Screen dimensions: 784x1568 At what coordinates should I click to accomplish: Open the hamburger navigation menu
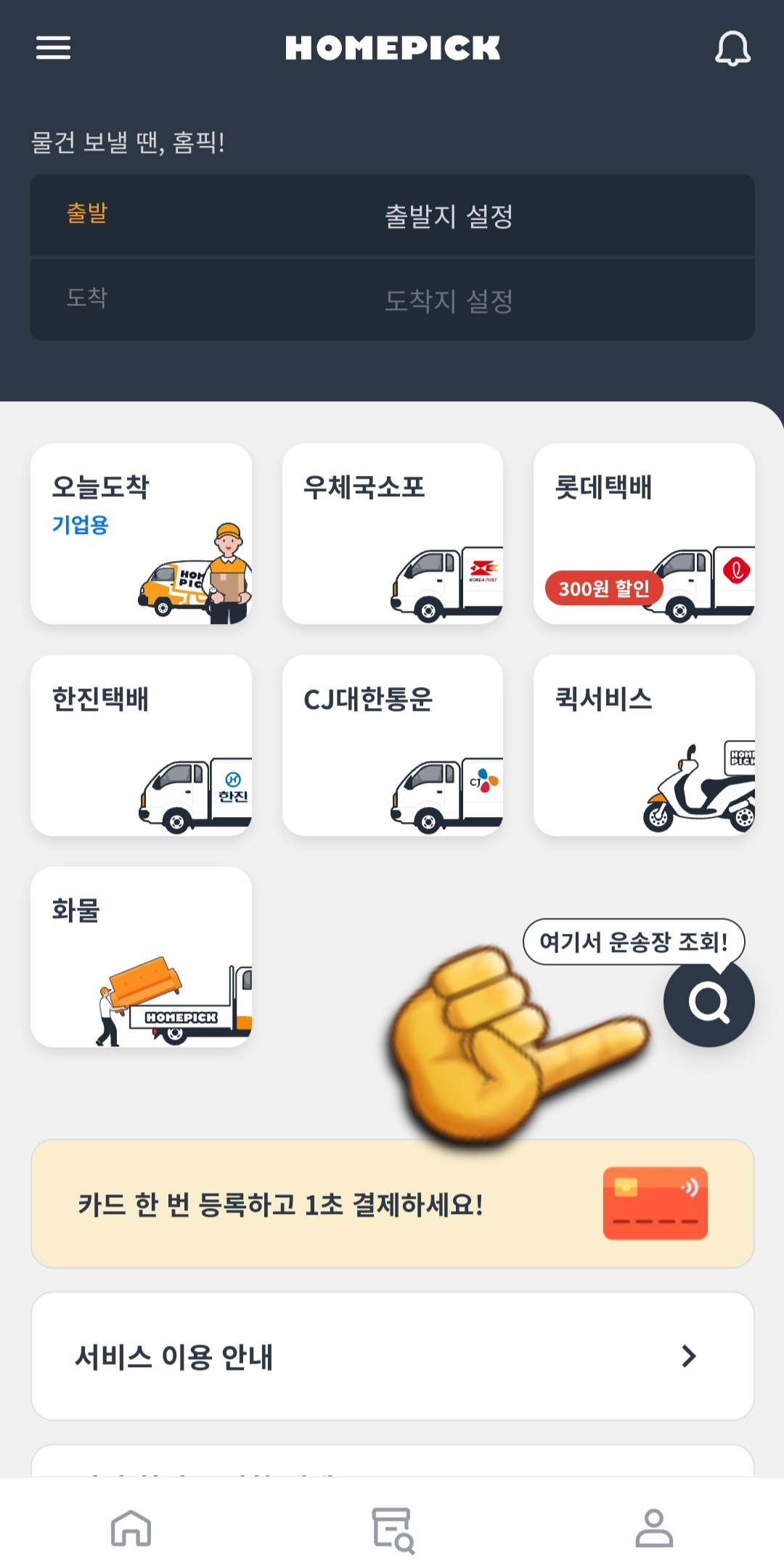[x=52, y=48]
